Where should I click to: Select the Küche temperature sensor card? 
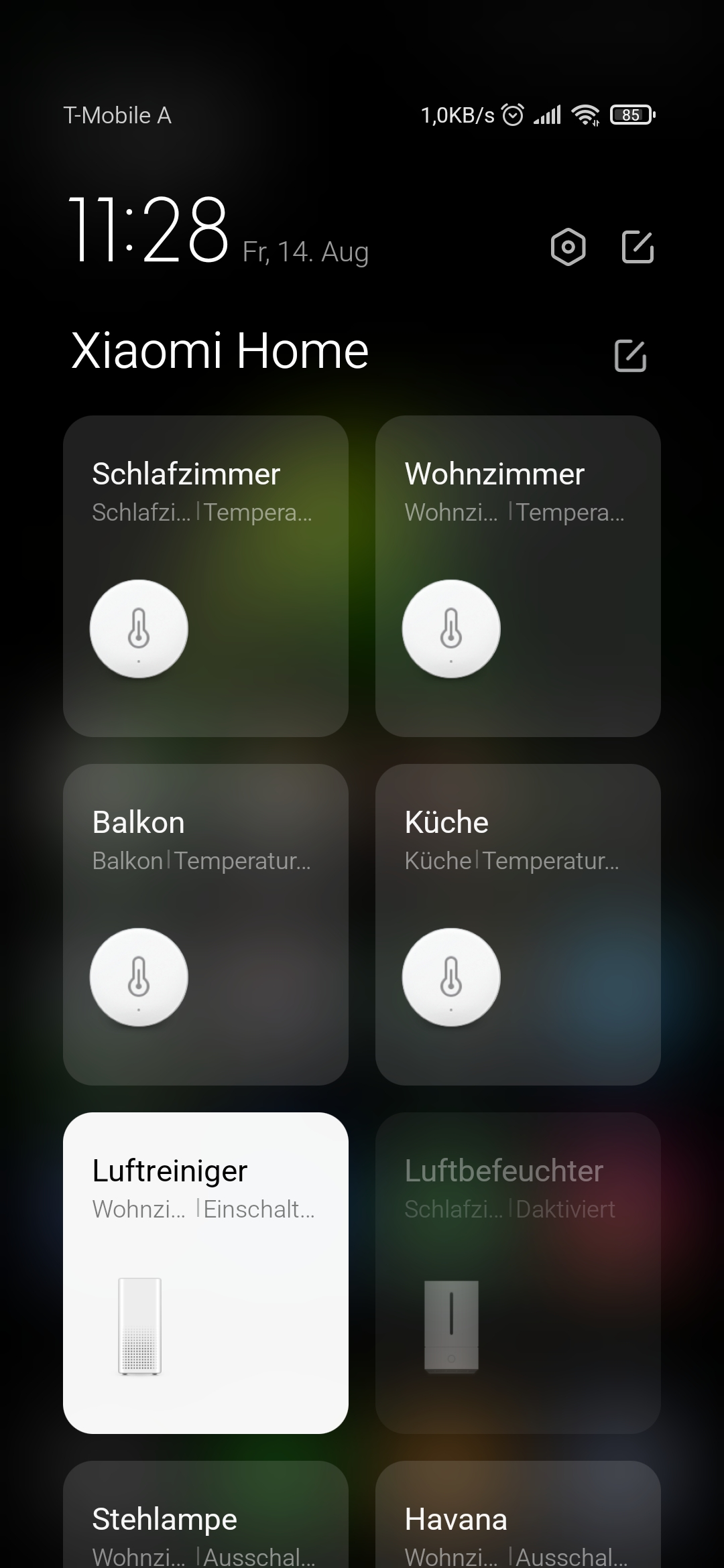click(x=518, y=925)
